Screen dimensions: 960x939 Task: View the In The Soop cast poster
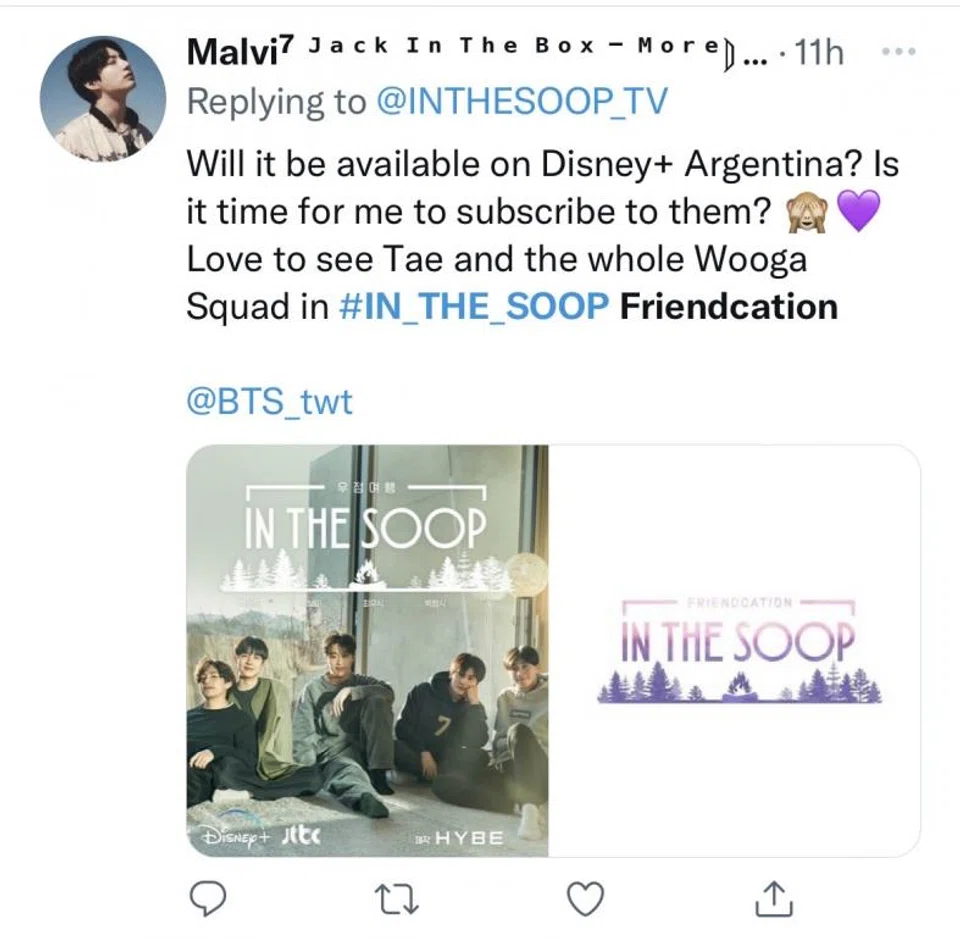pos(367,650)
